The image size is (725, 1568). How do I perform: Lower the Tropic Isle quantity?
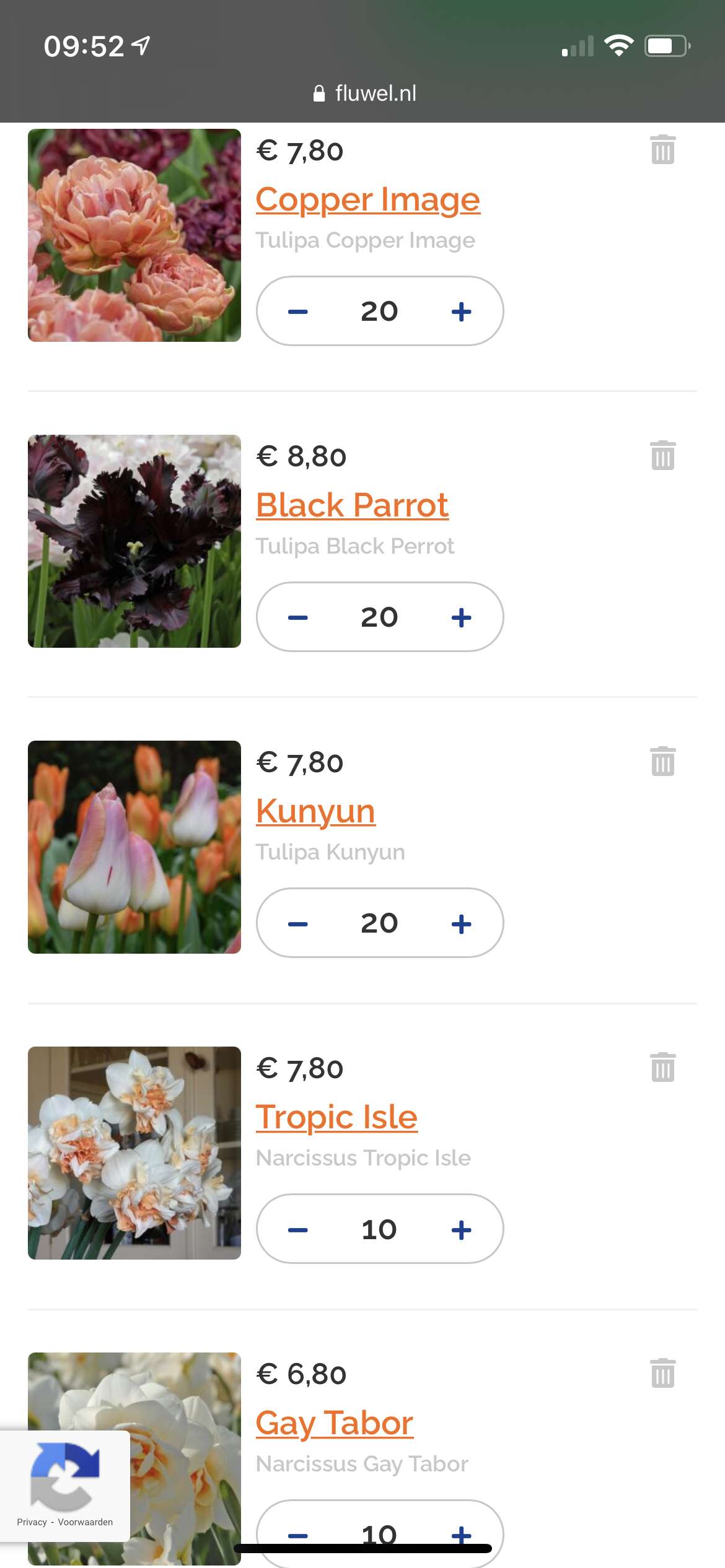click(x=298, y=1229)
